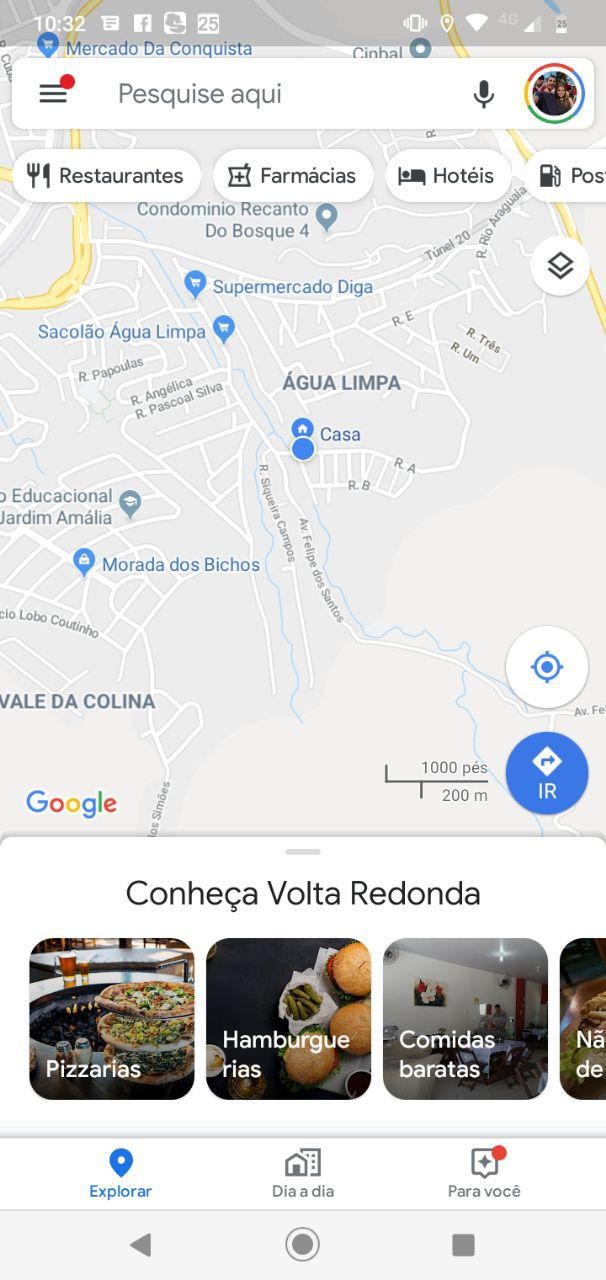Select the Farmácias chip

(293, 176)
